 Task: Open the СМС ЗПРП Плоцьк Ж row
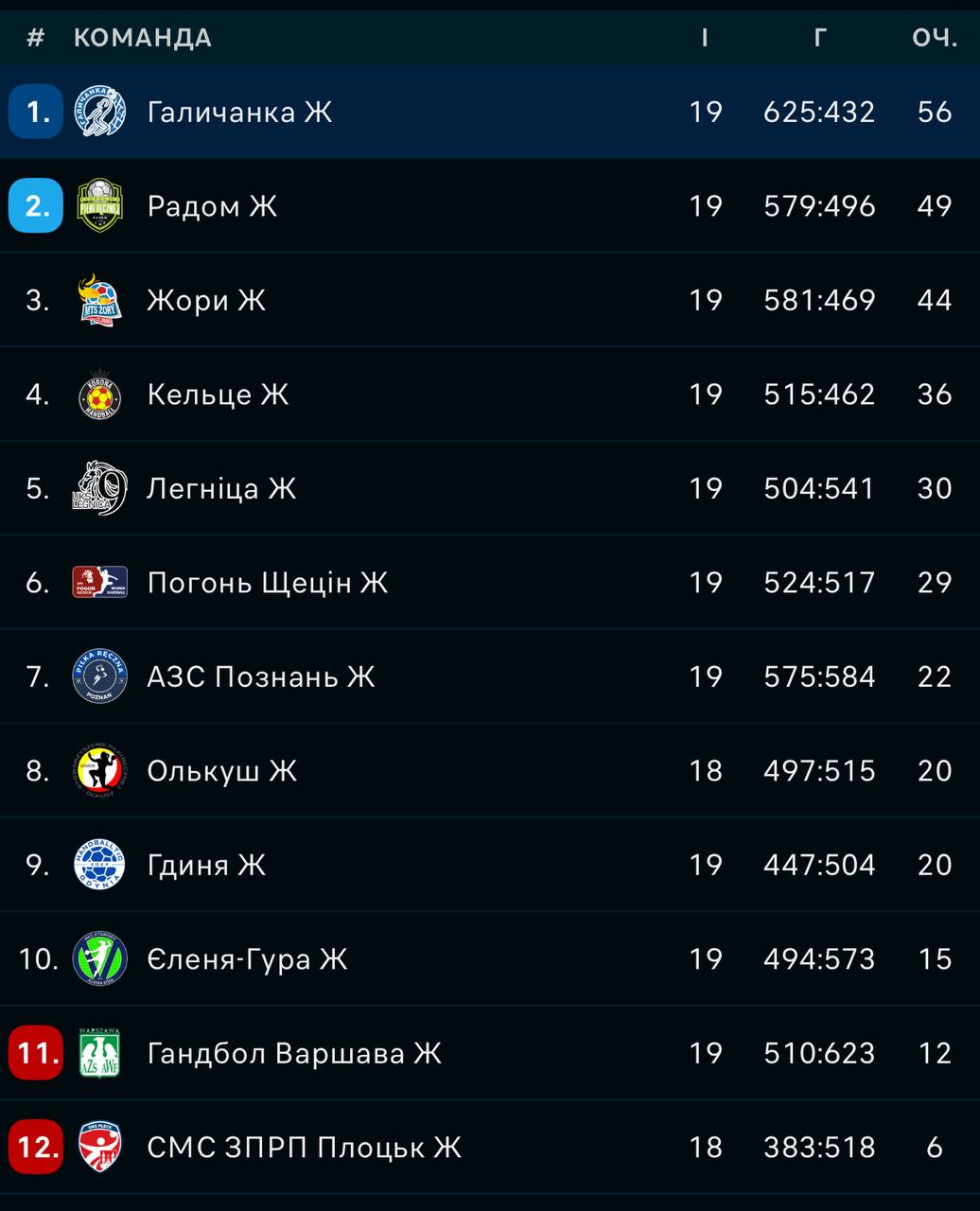tap(305, 1148)
